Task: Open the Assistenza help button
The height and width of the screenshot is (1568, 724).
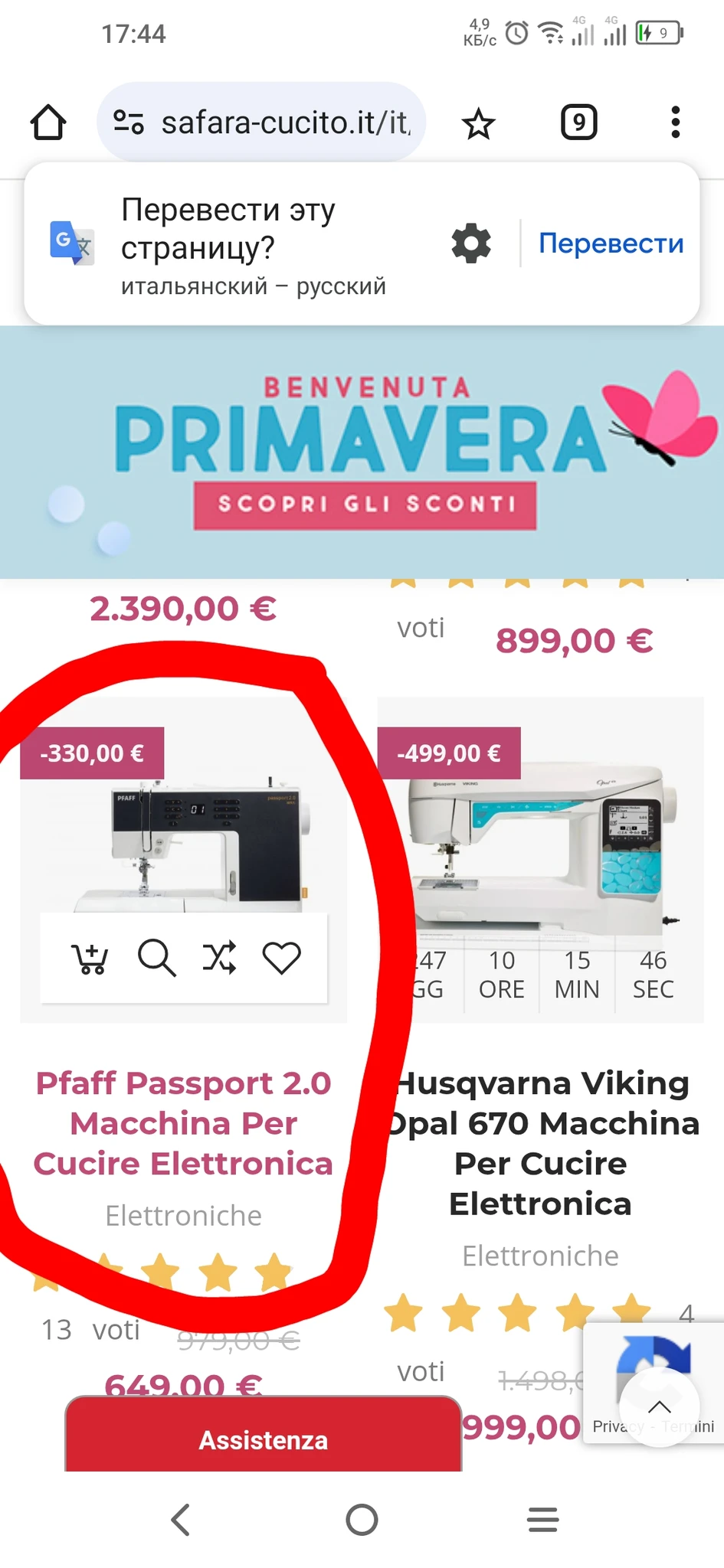Action: (x=263, y=1439)
